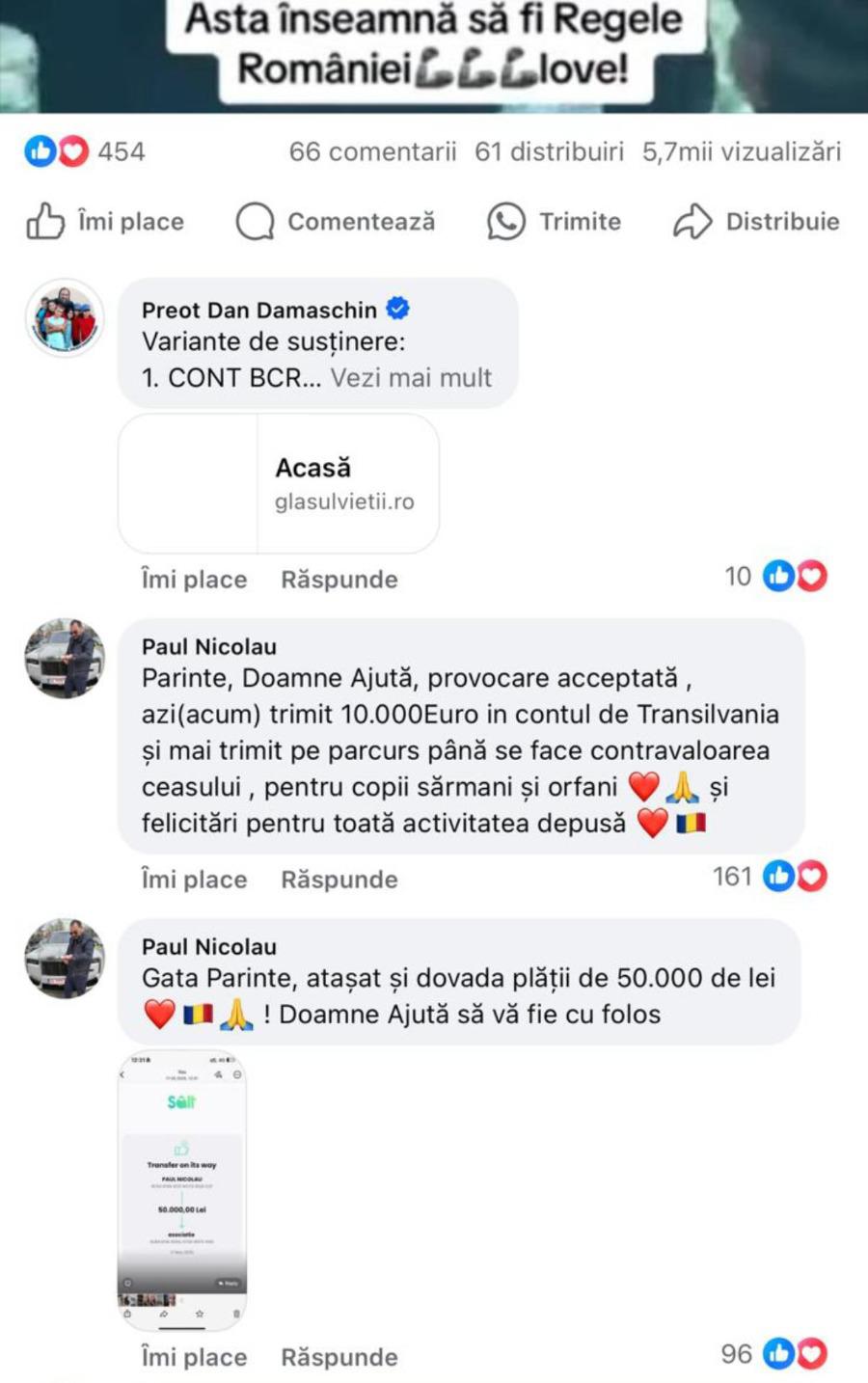Show the 161 reactions on Paul's comment

770,876
